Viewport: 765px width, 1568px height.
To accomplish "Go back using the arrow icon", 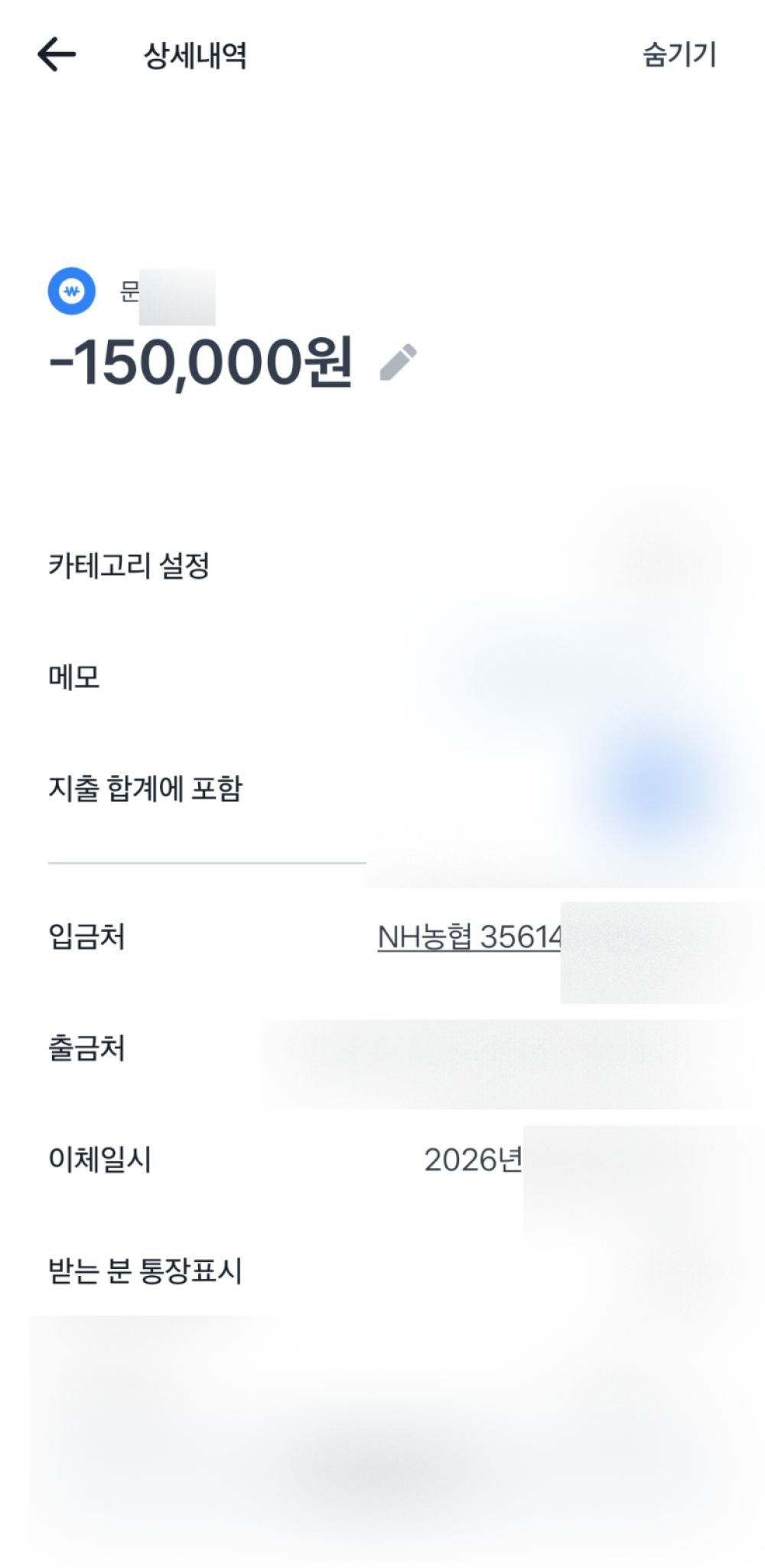I will coord(57,55).
